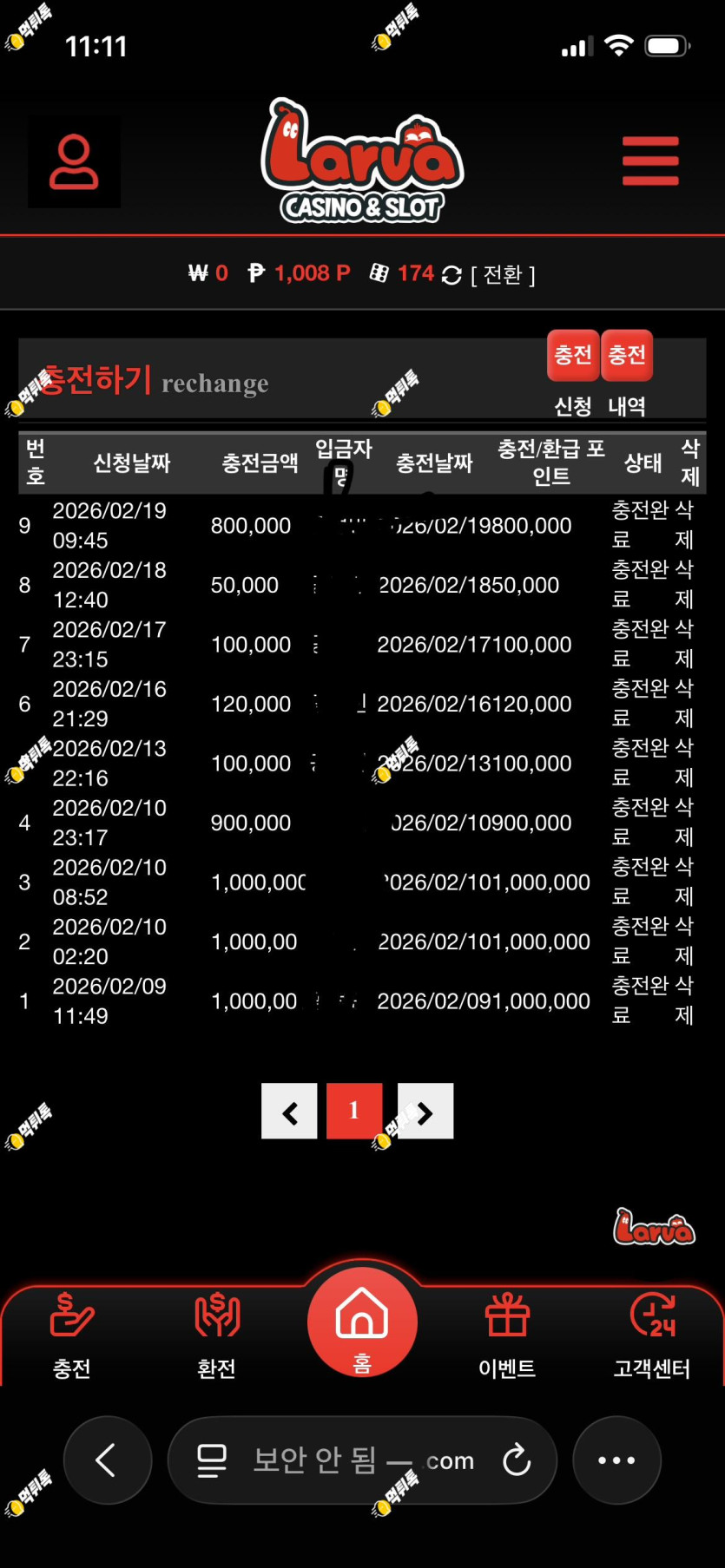Open the user profile icon

pos(74,161)
